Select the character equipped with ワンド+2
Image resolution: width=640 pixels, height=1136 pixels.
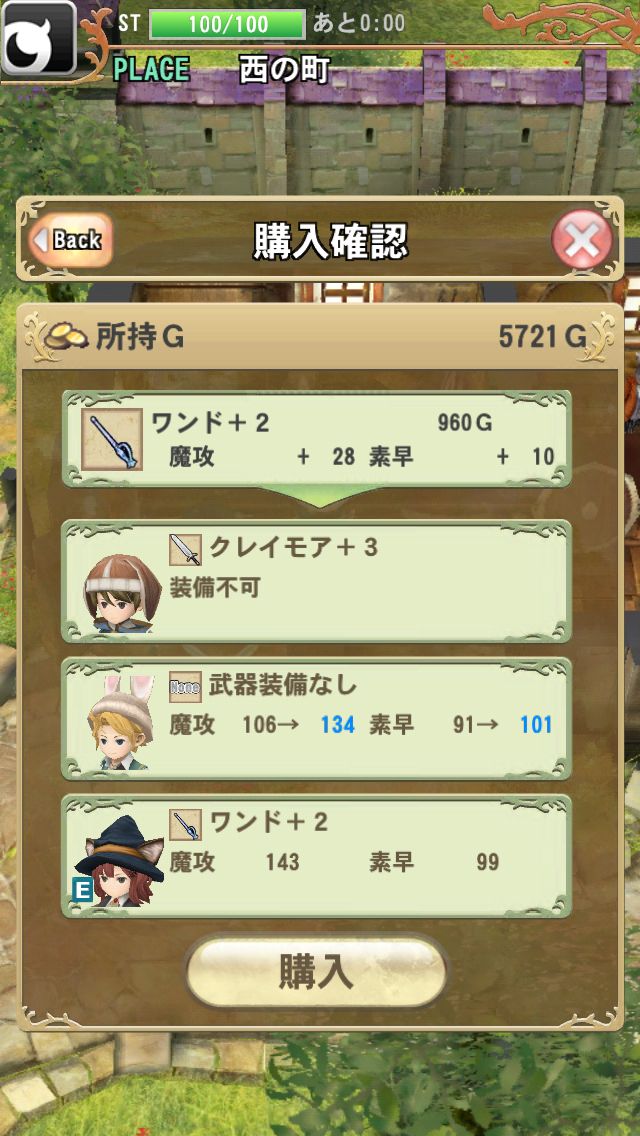tap(316, 853)
